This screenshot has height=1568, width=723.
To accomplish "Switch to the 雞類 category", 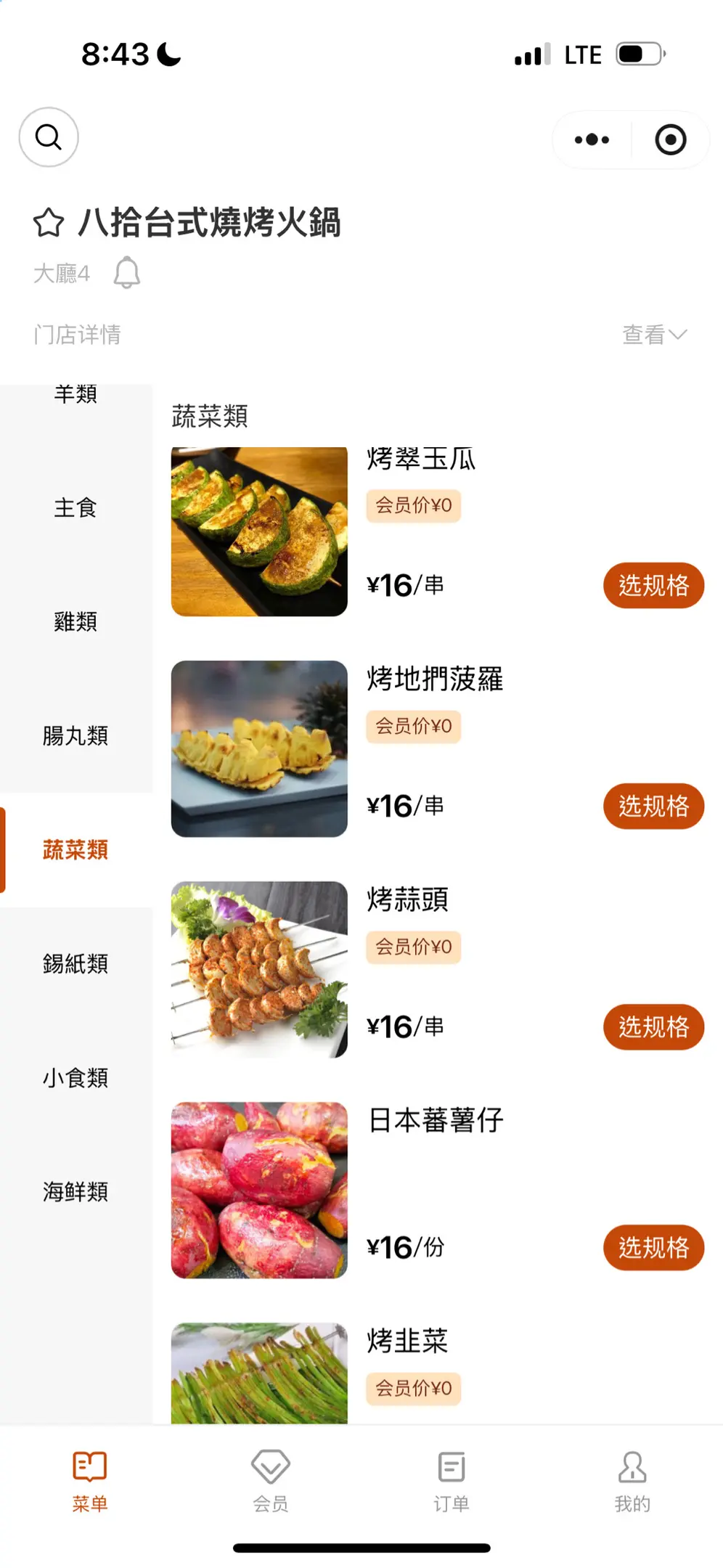I will click(75, 621).
